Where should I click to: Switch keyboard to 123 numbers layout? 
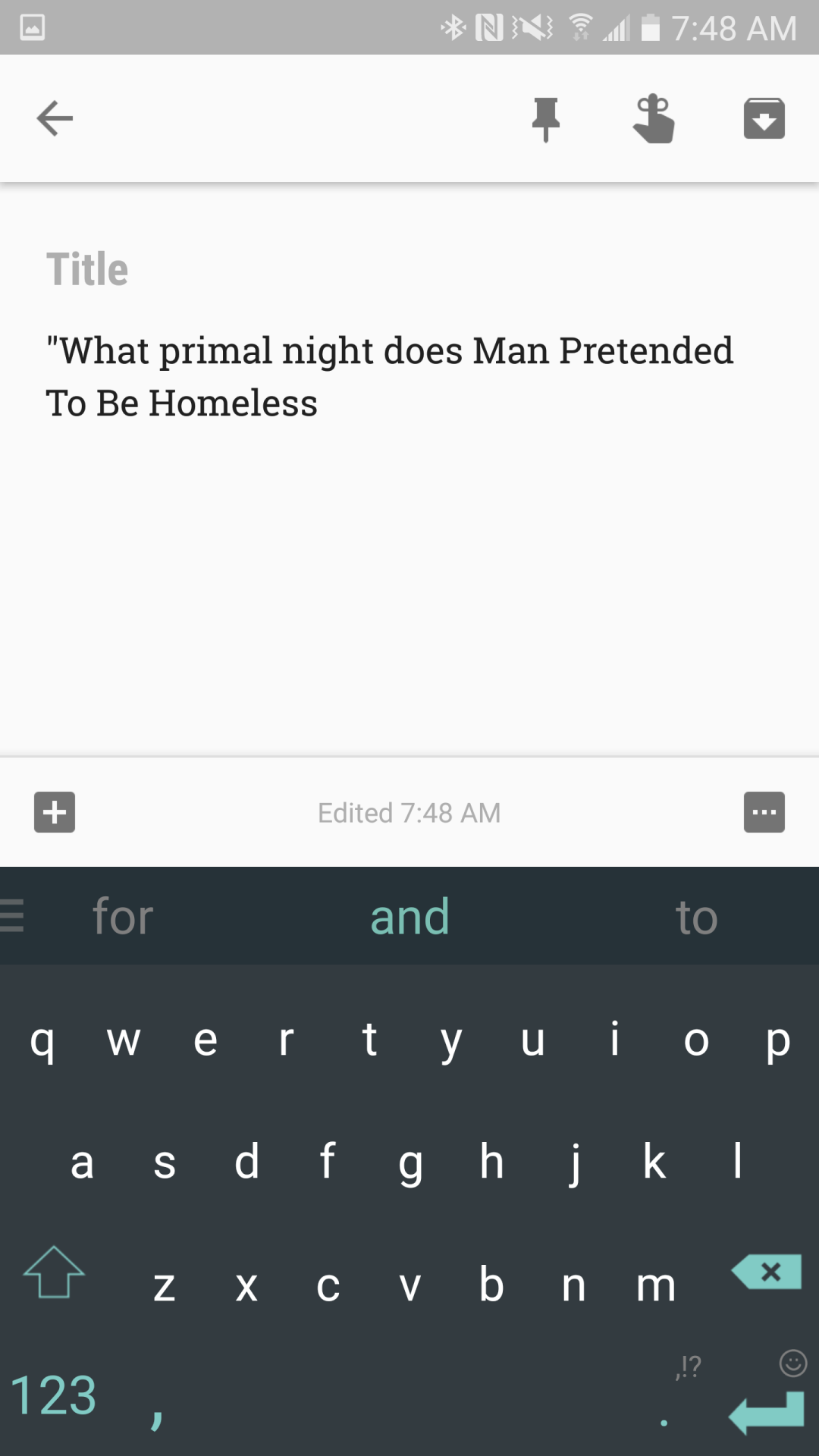point(53,1395)
